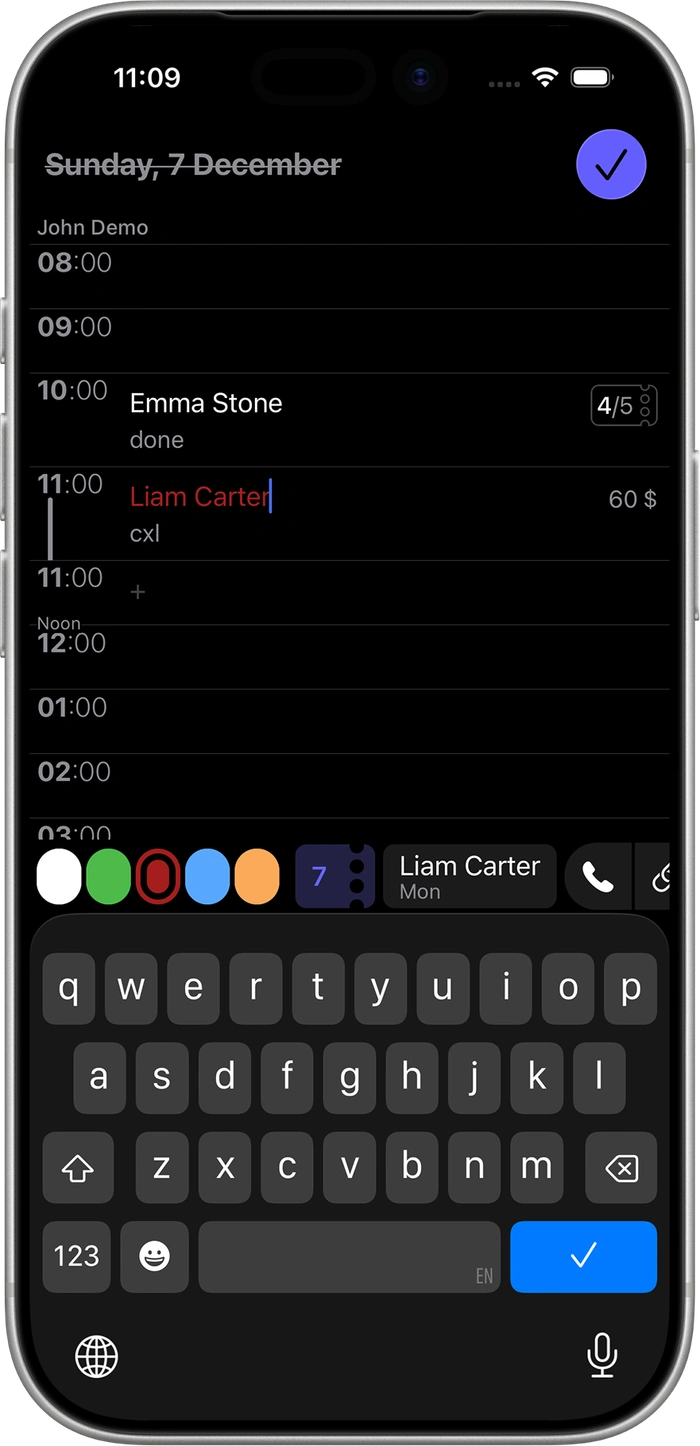Tap the cxl note under Liam Carter

click(145, 534)
